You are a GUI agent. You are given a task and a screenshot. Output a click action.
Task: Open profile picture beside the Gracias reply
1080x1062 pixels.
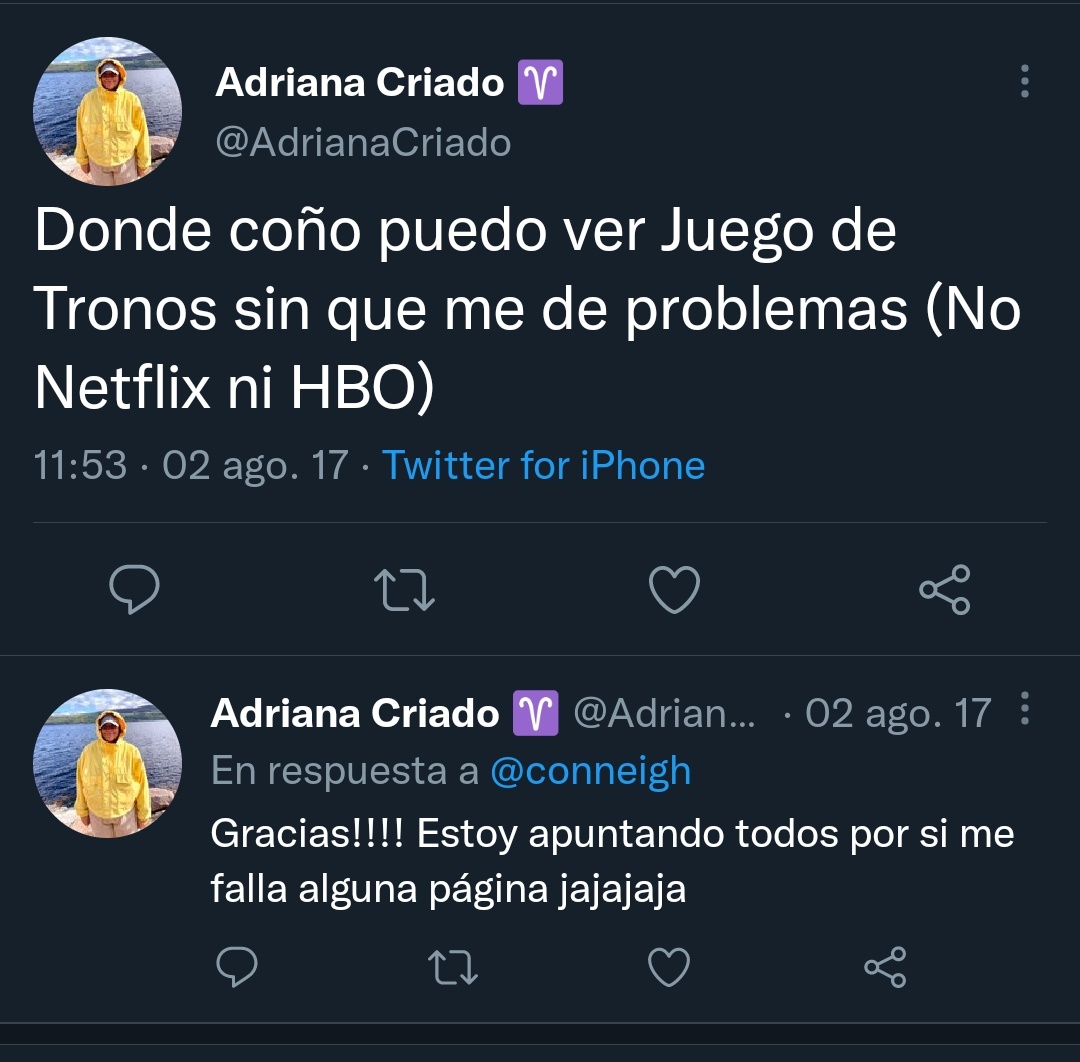click(x=108, y=763)
